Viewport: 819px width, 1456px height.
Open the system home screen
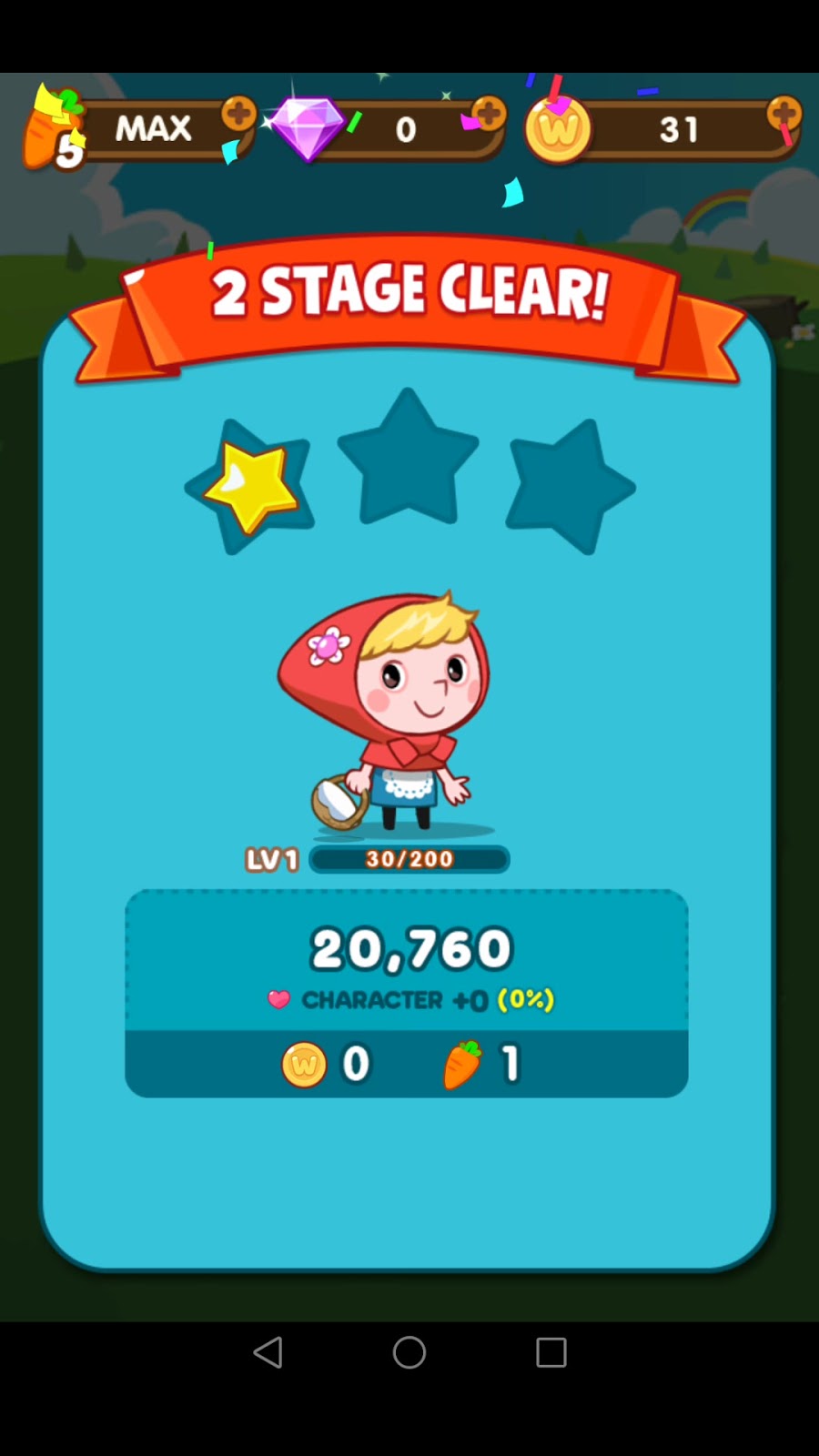[x=409, y=1352]
